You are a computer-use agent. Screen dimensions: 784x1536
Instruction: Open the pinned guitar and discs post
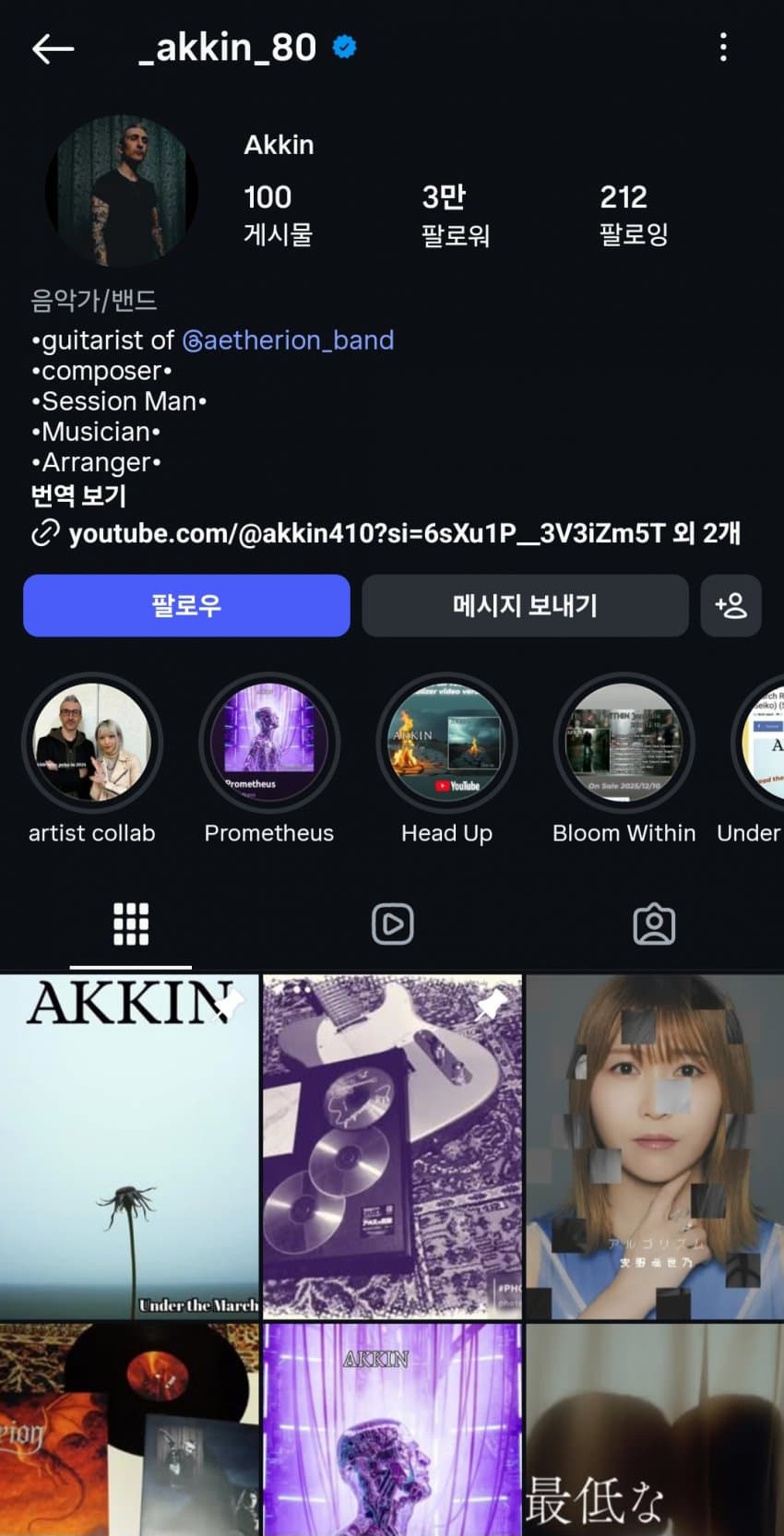[392, 1146]
